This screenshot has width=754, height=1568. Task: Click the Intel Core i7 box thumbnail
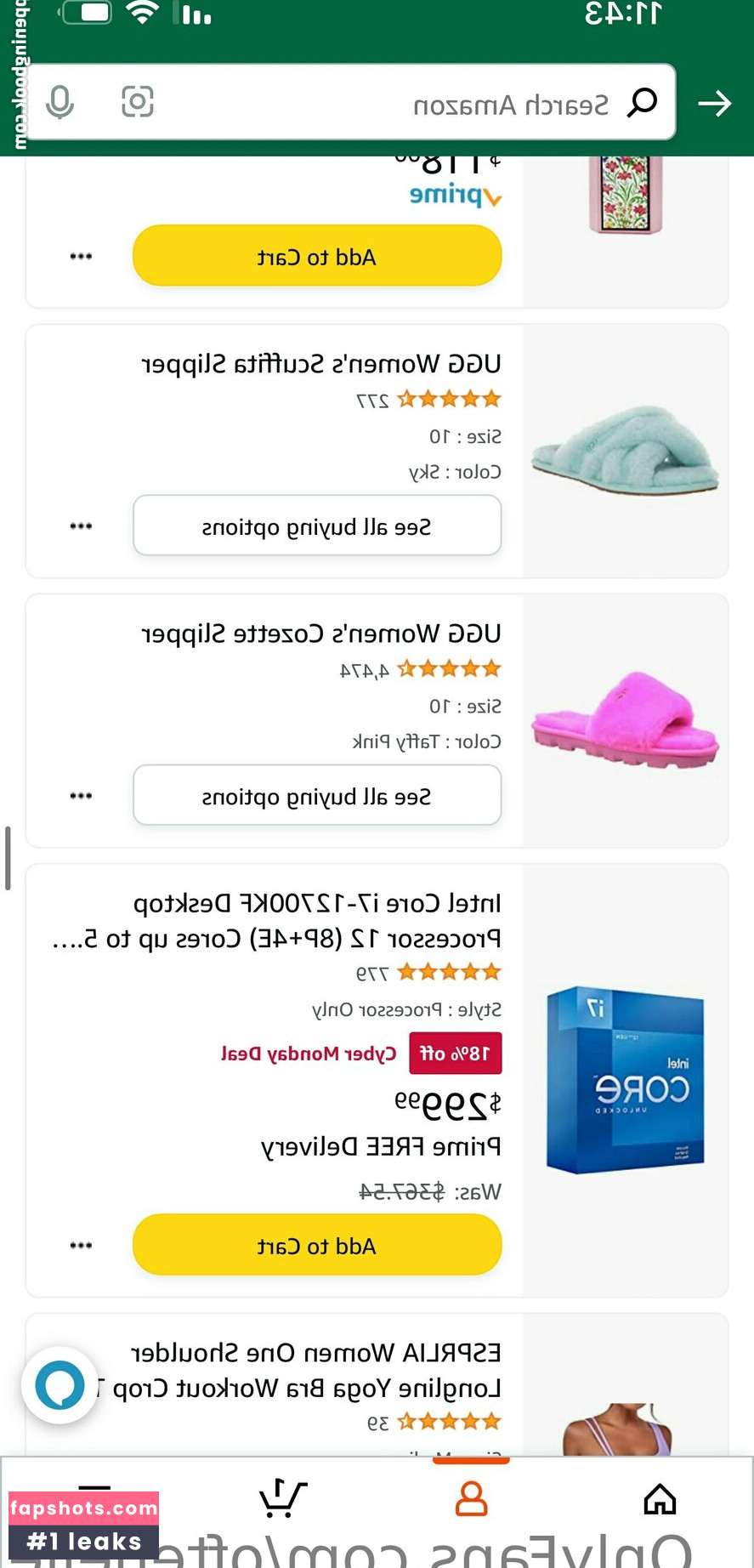(623, 1078)
